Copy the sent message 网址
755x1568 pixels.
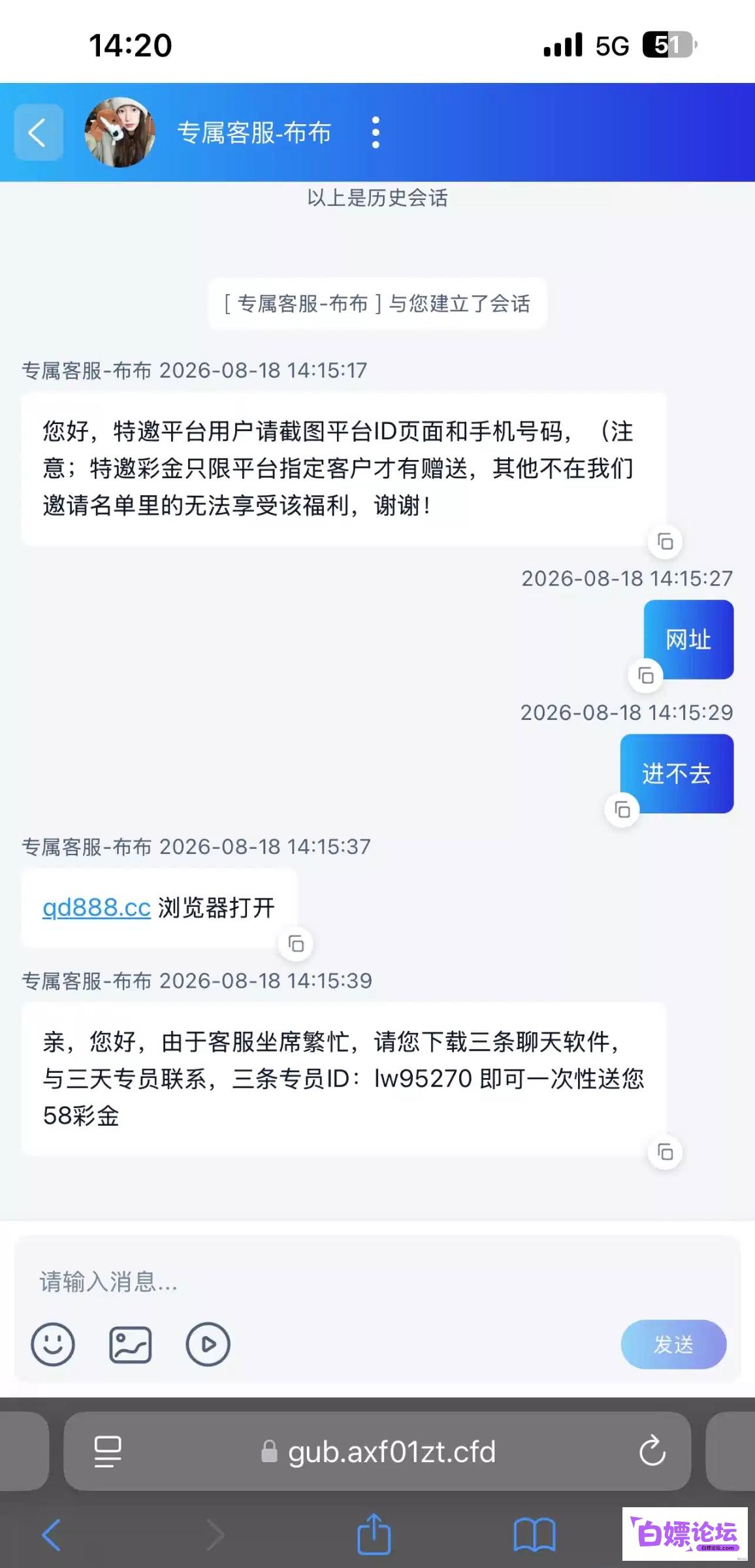click(x=645, y=676)
